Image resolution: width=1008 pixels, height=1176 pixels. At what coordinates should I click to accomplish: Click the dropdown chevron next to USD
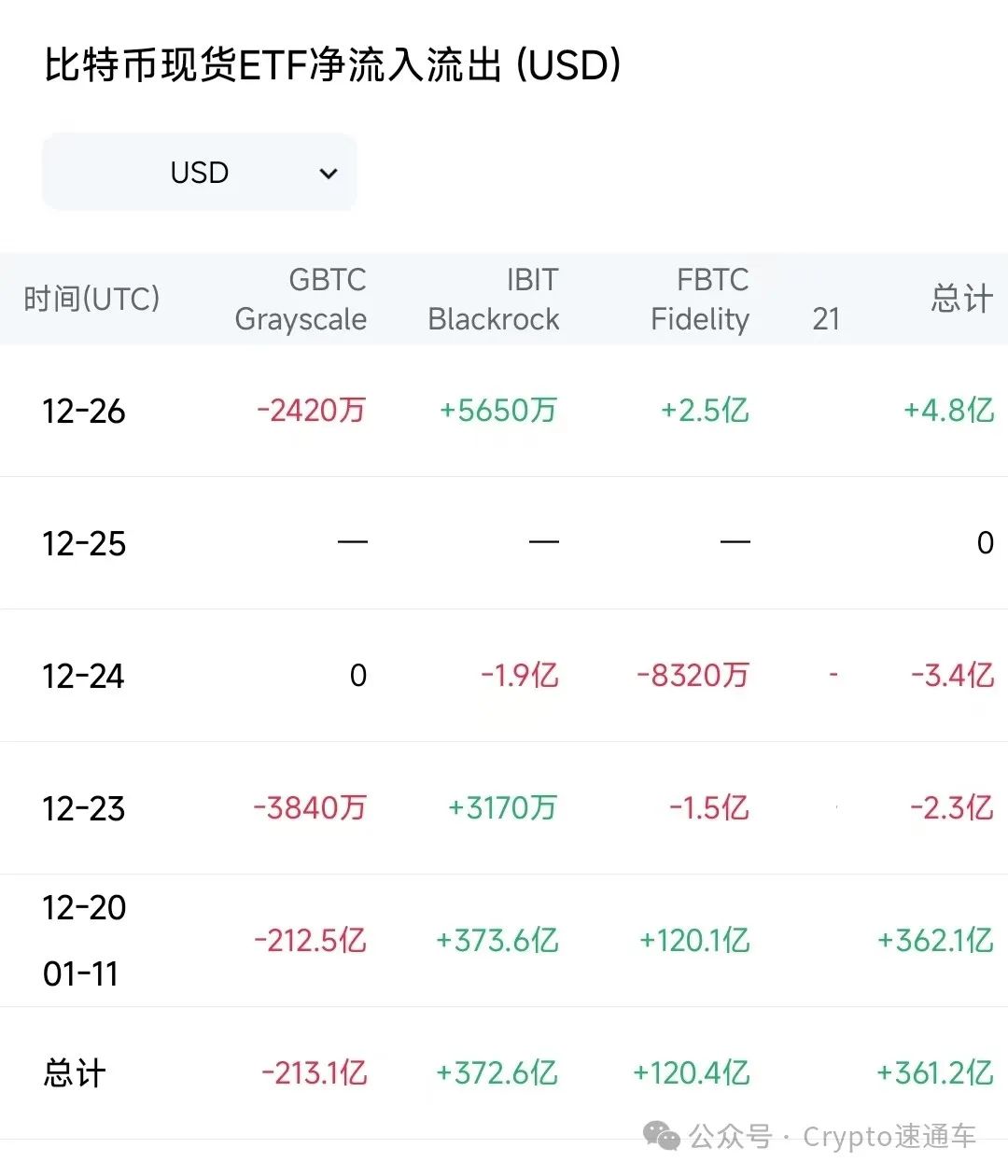coord(329,174)
